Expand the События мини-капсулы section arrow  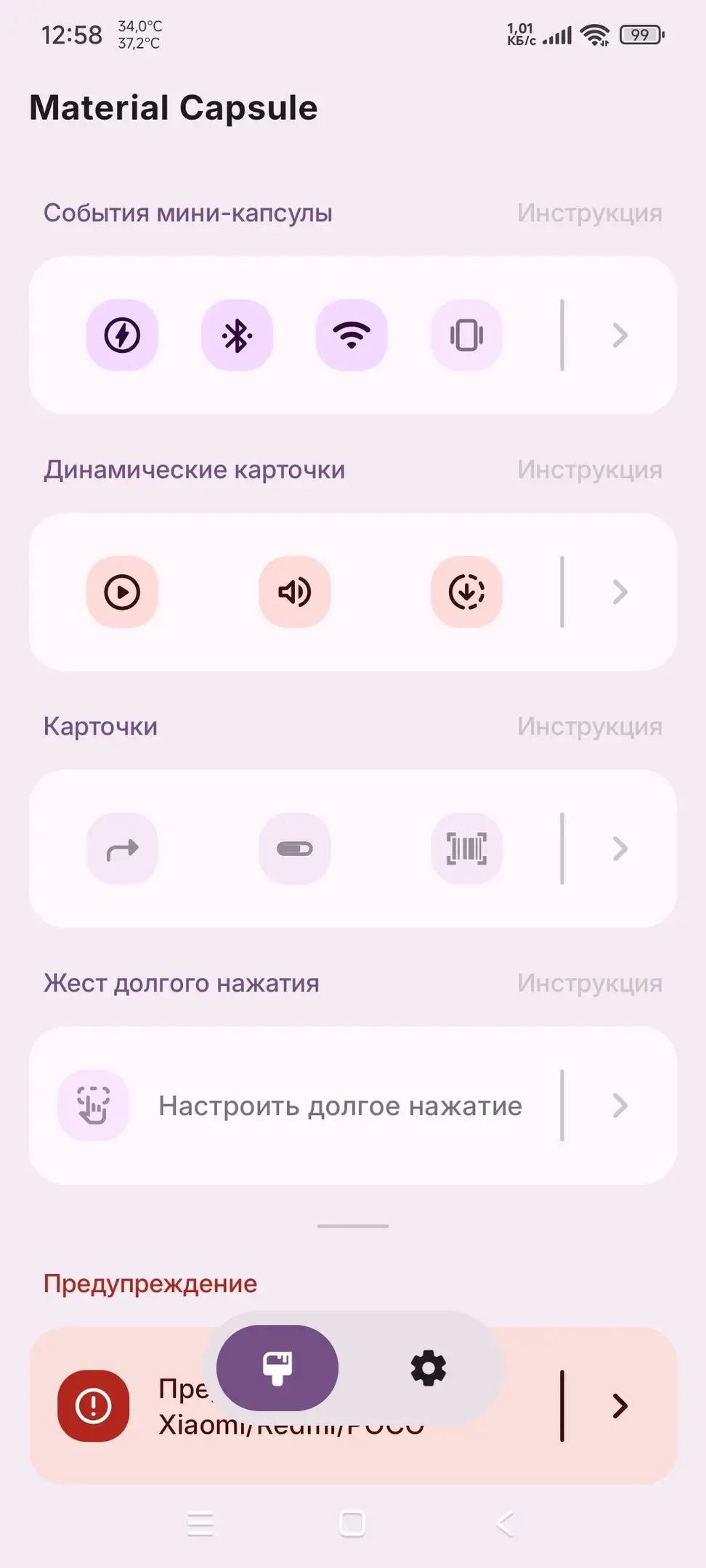[619, 335]
